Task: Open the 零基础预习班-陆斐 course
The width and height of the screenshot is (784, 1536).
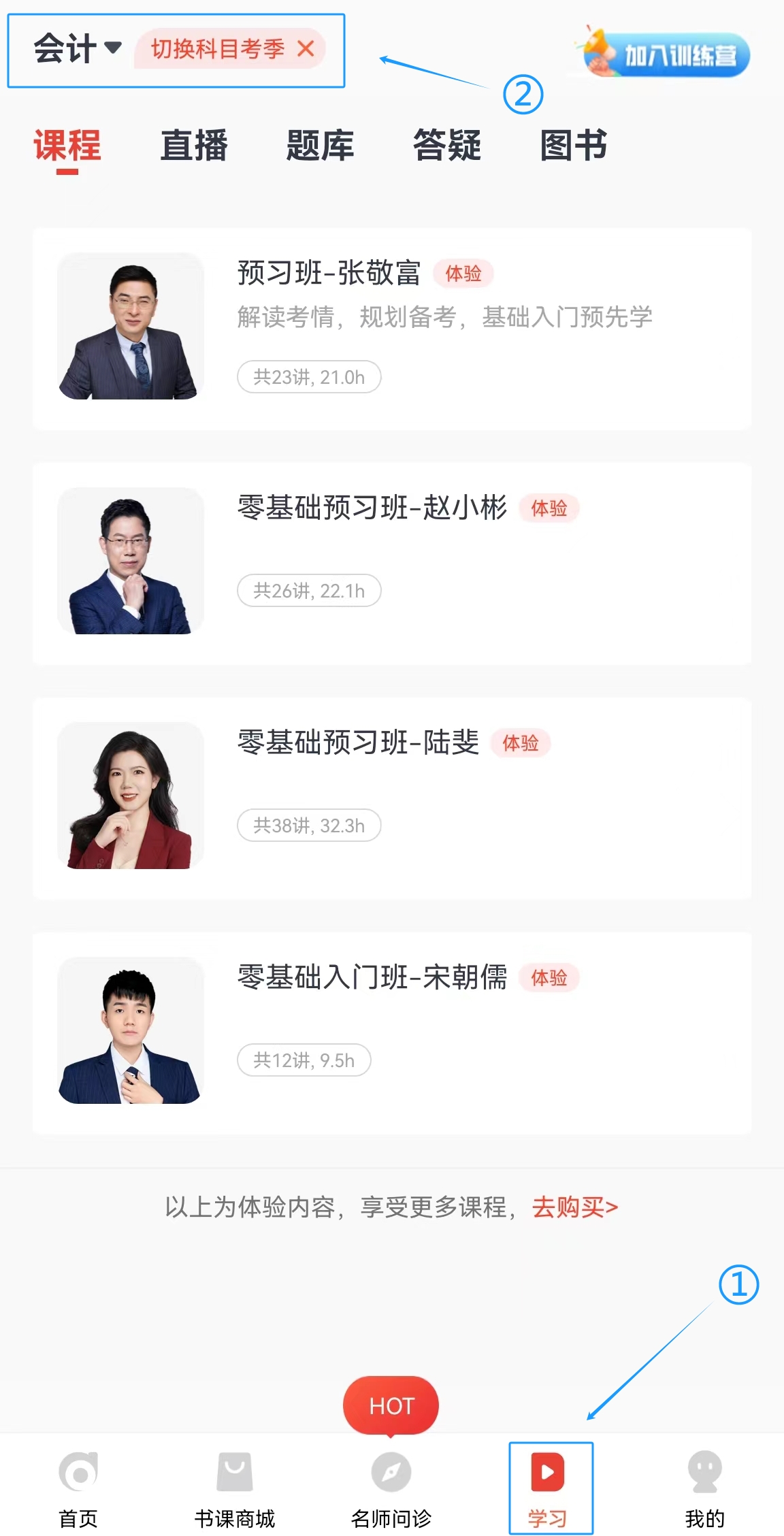Action: click(392, 798)
